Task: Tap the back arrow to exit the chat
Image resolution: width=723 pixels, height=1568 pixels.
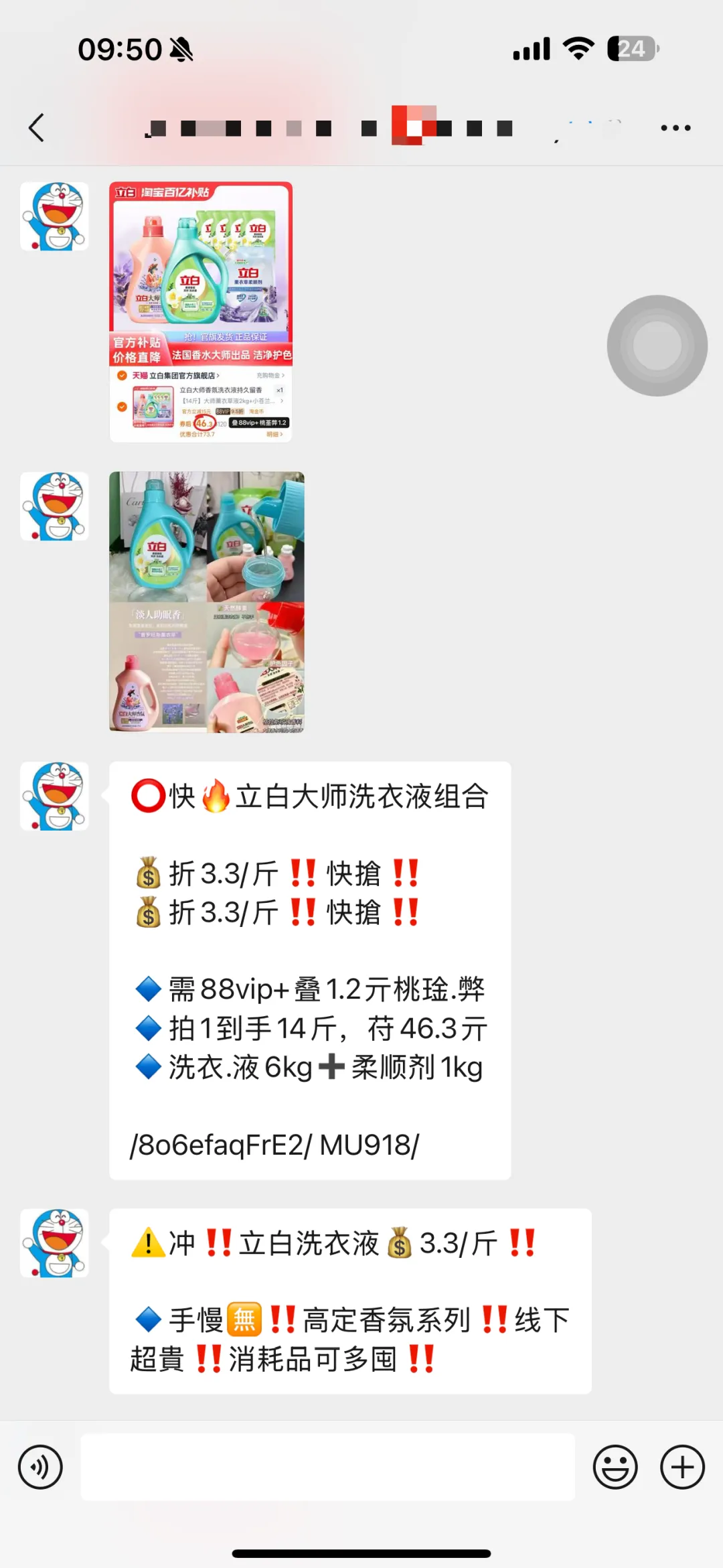Action: click(37, 127)
